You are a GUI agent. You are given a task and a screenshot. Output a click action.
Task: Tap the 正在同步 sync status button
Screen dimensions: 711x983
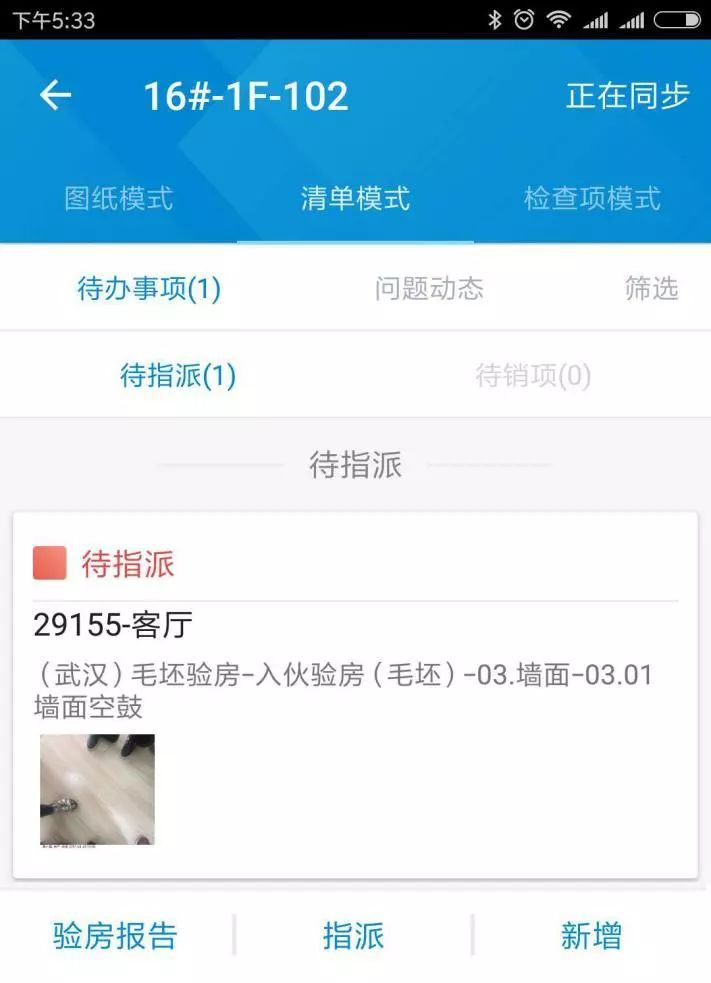[627, 96]
